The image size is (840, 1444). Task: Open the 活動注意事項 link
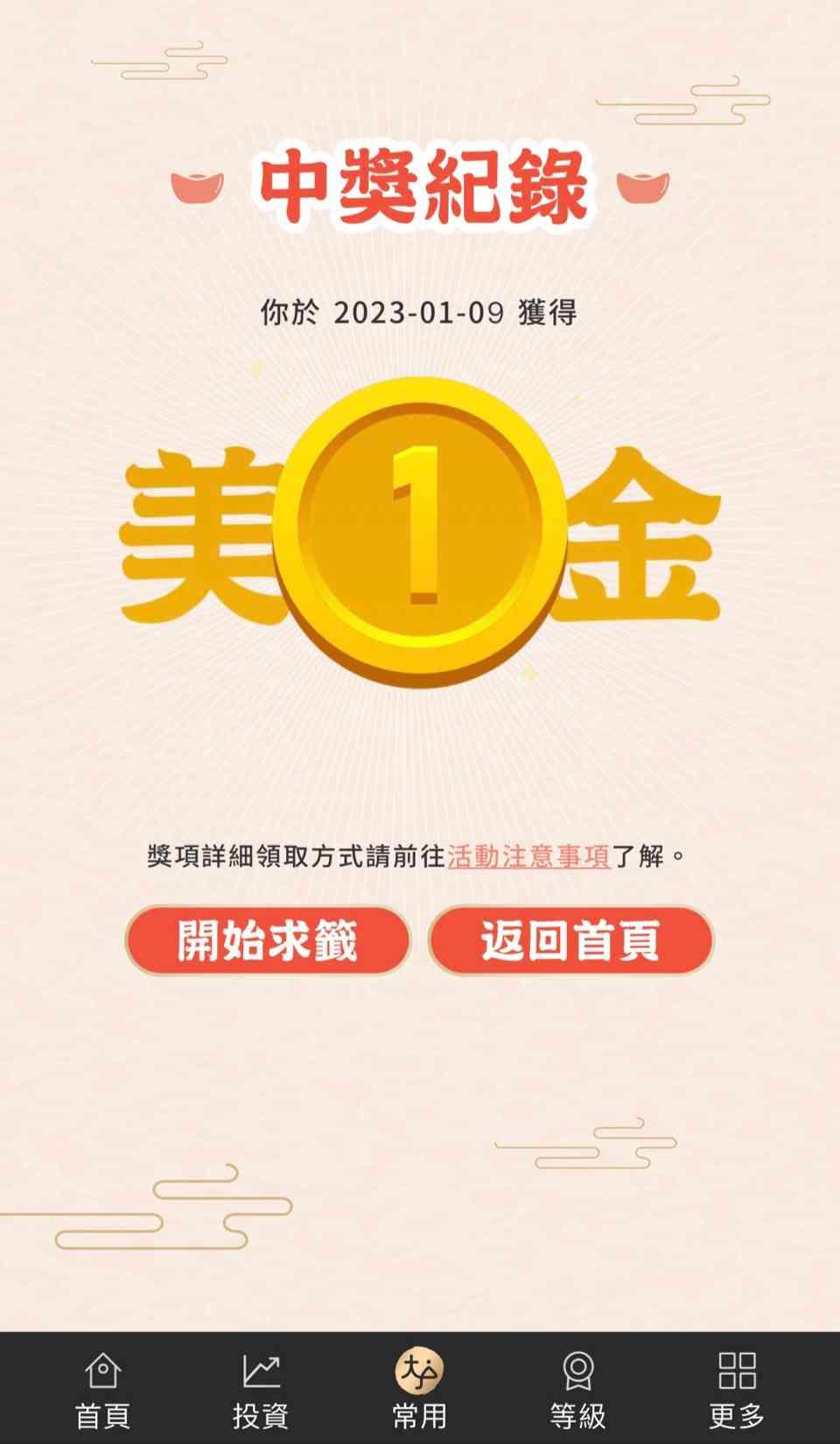click(x=528, y=856)
